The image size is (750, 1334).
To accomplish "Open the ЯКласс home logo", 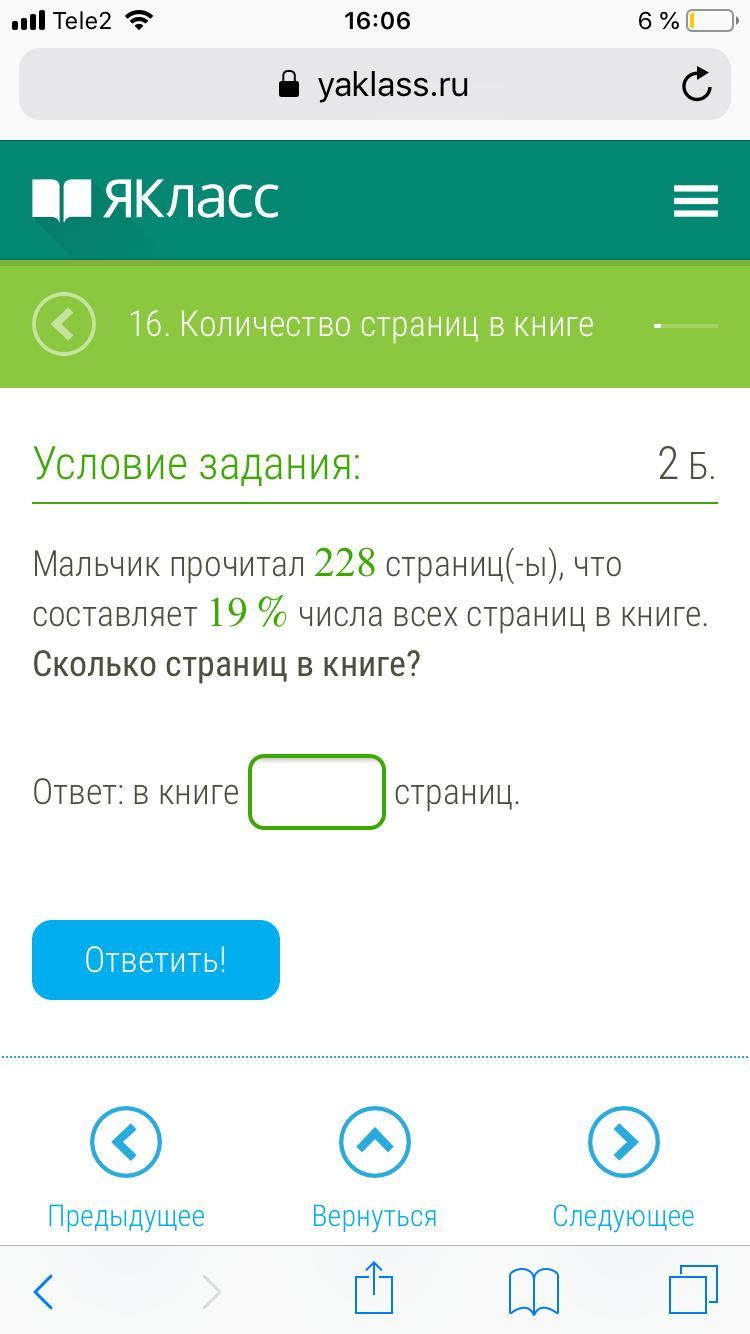I will coord(156,200).
